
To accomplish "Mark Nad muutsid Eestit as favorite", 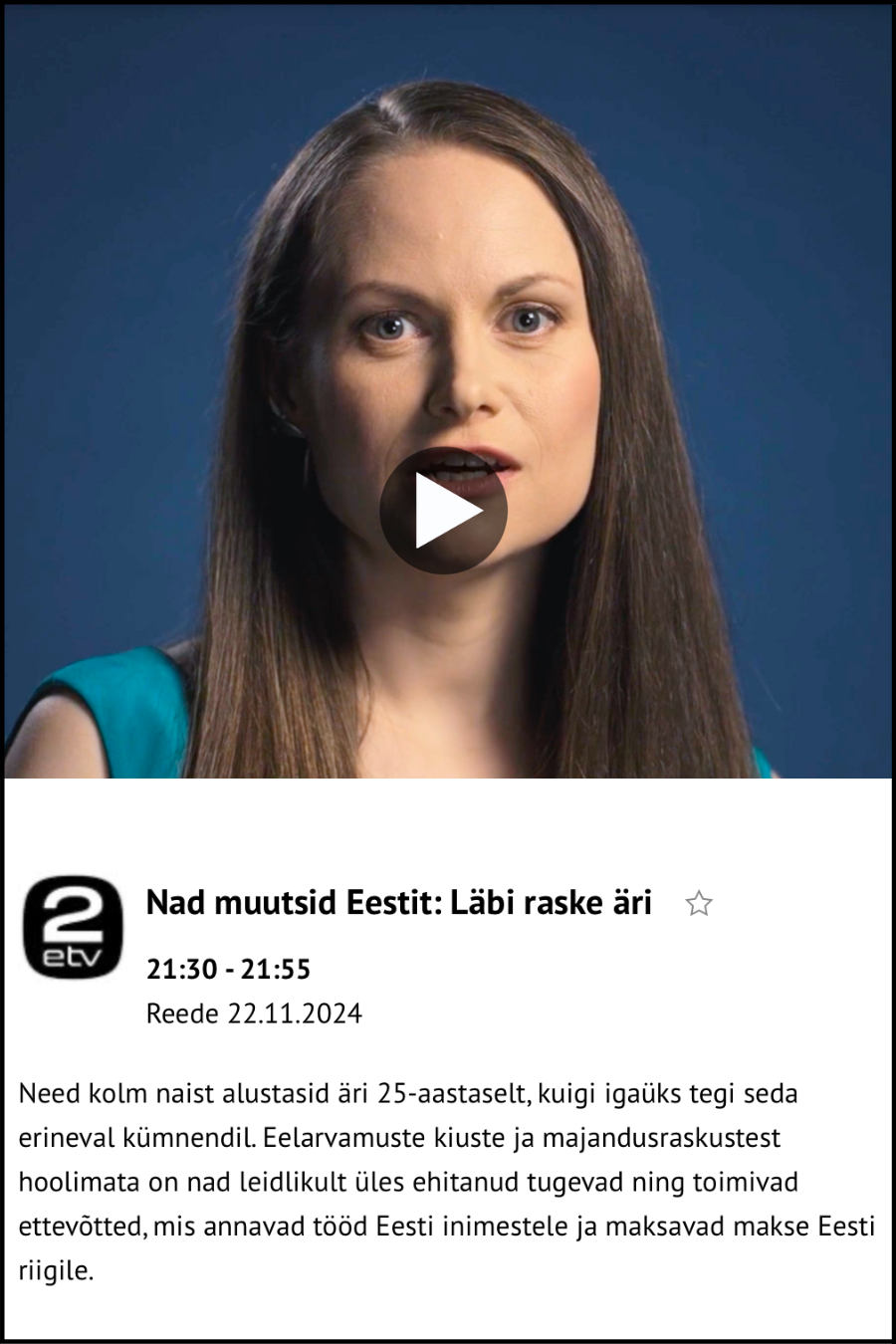I will [x=699, y=904].
